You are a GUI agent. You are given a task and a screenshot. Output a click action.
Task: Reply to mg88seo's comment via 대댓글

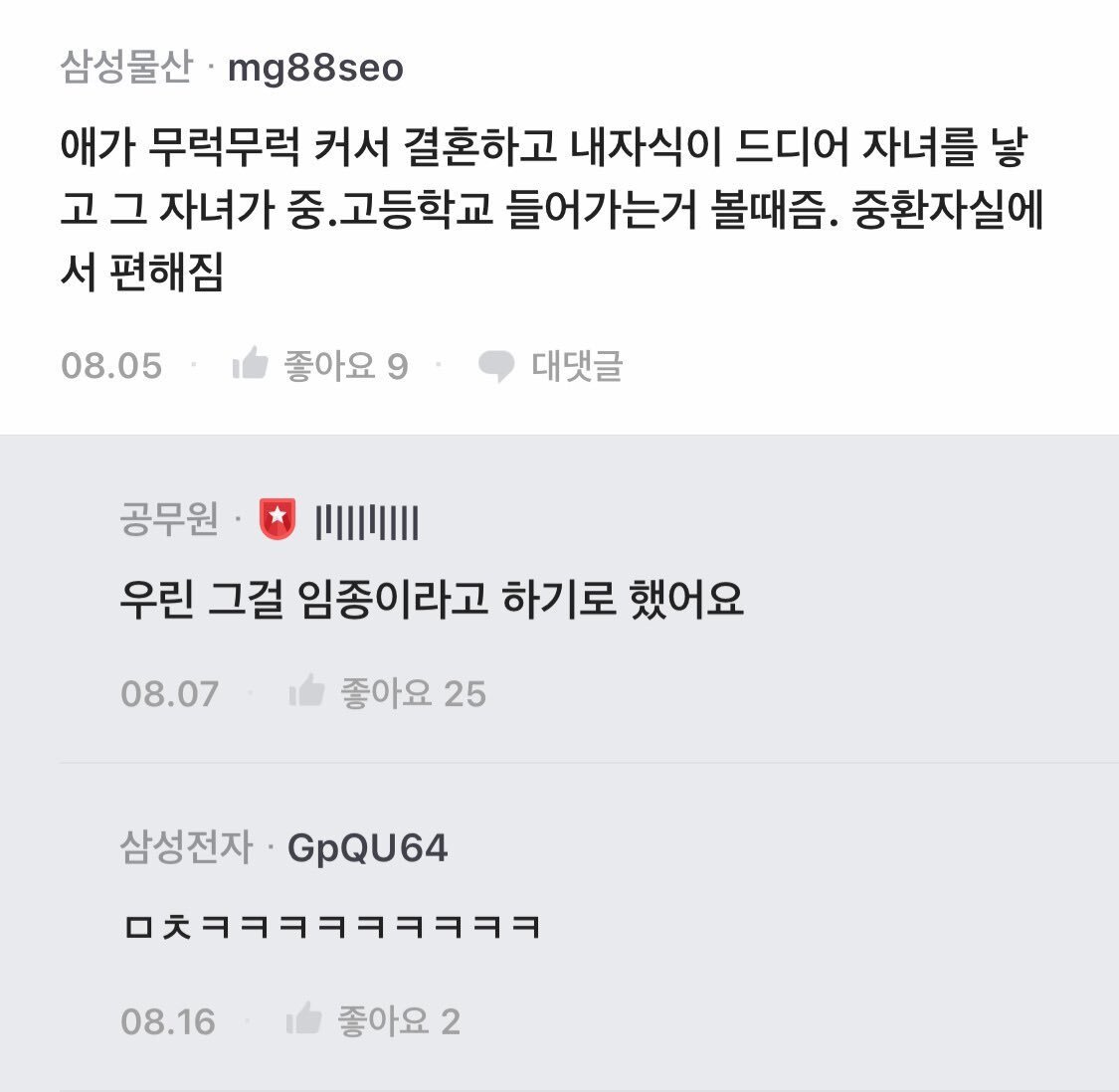(x=551, y=365)
